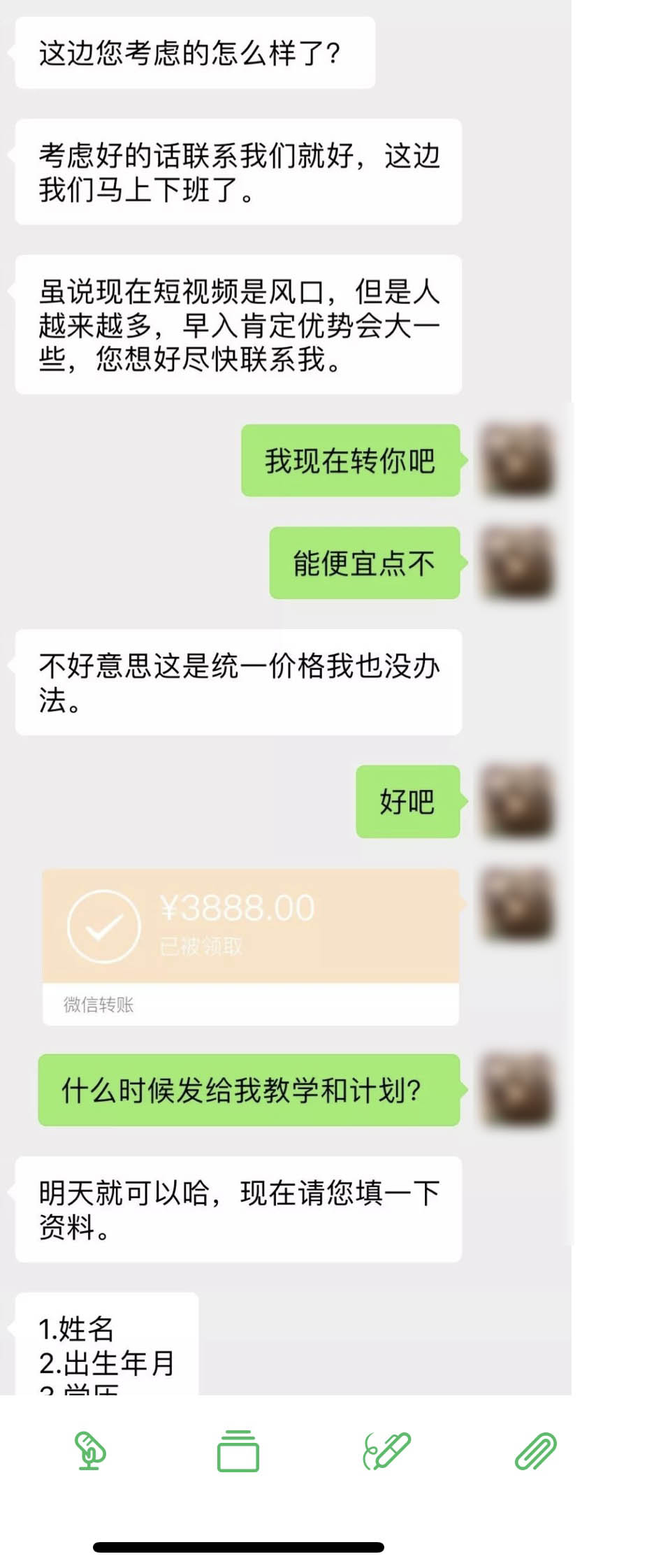647x1568 pixels.
Task: Start a voice recording with the microphone icon
Action: [x=89, y=1451]
